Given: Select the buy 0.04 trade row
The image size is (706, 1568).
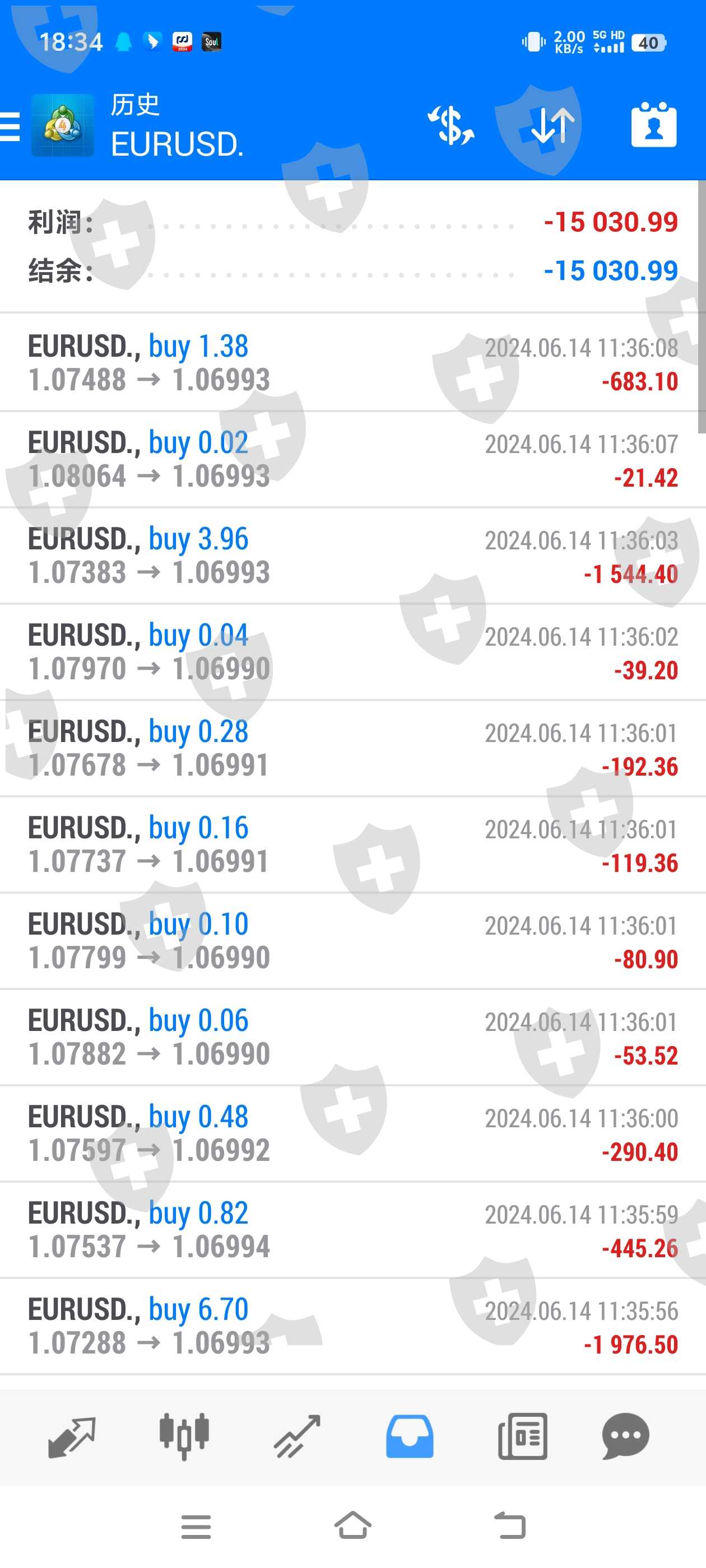Looking at the screenshot, I should click(x=352, y=651).
